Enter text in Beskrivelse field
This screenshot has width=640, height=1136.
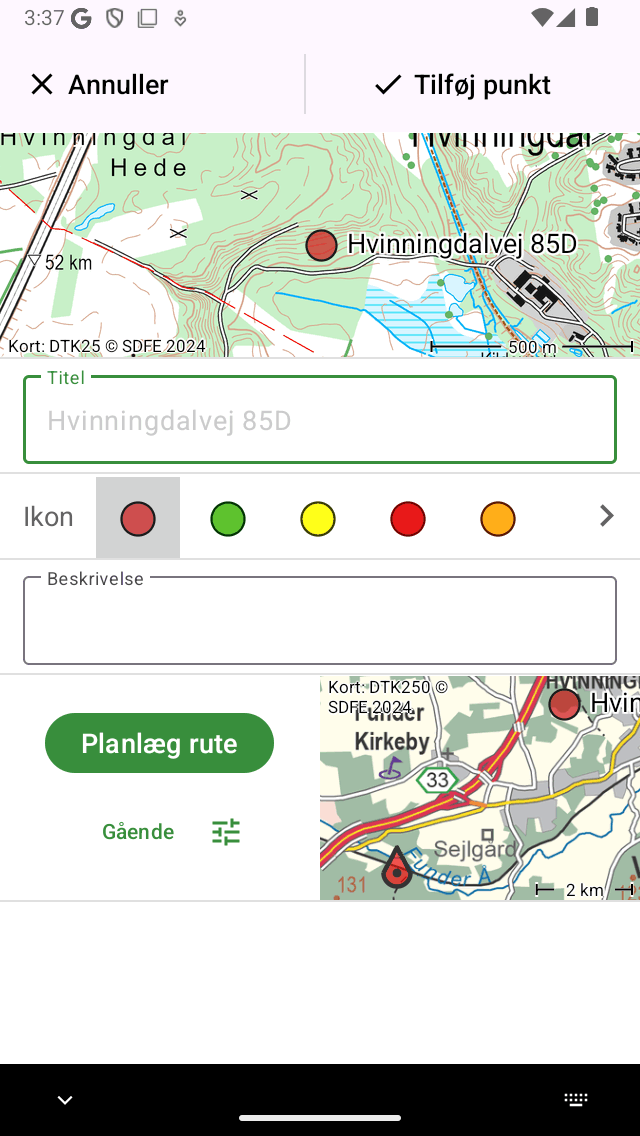click(x=320, y=622)
